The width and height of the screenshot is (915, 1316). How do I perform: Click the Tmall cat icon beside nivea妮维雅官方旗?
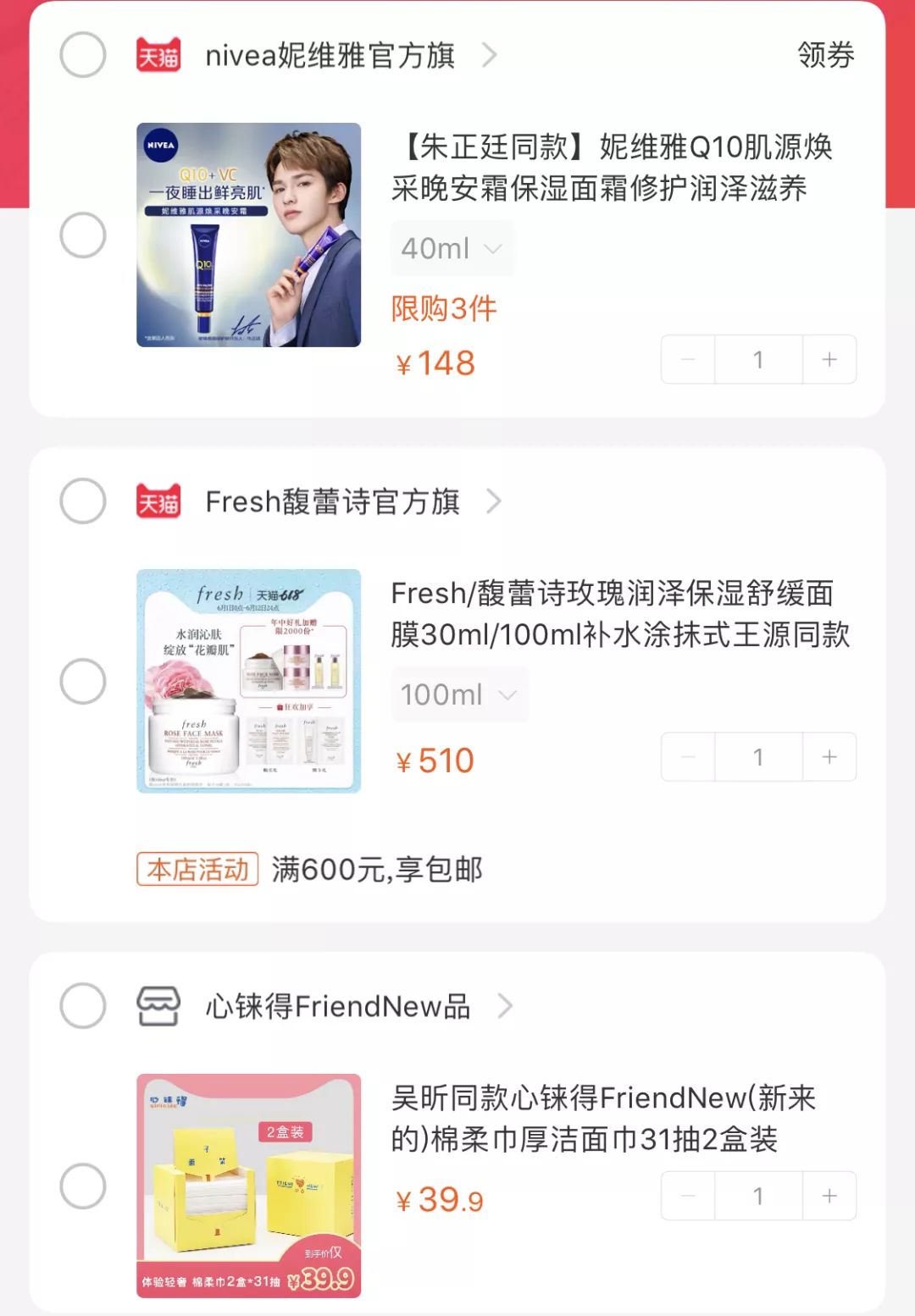pyautogui.click(x=158, y=57)
